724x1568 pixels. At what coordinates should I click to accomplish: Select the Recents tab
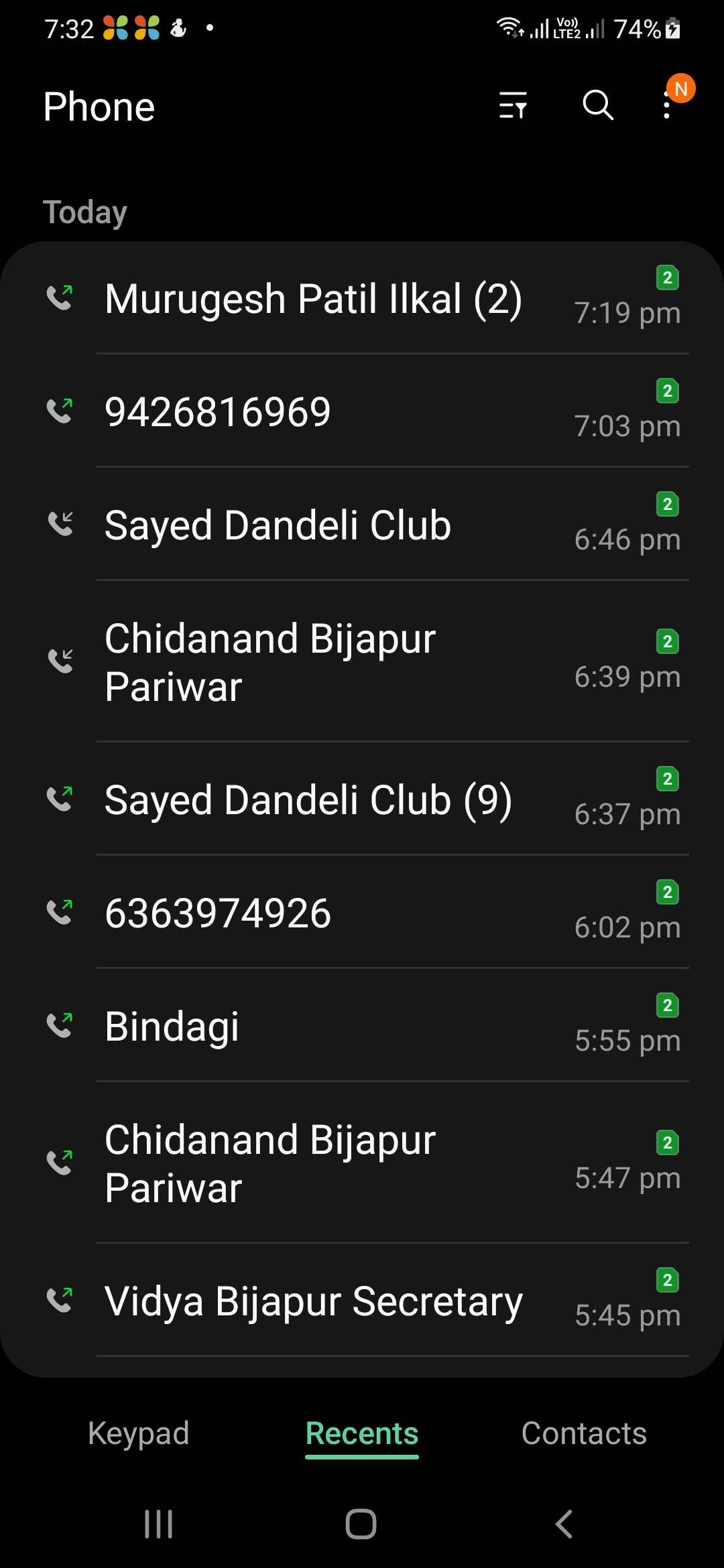362,1434
